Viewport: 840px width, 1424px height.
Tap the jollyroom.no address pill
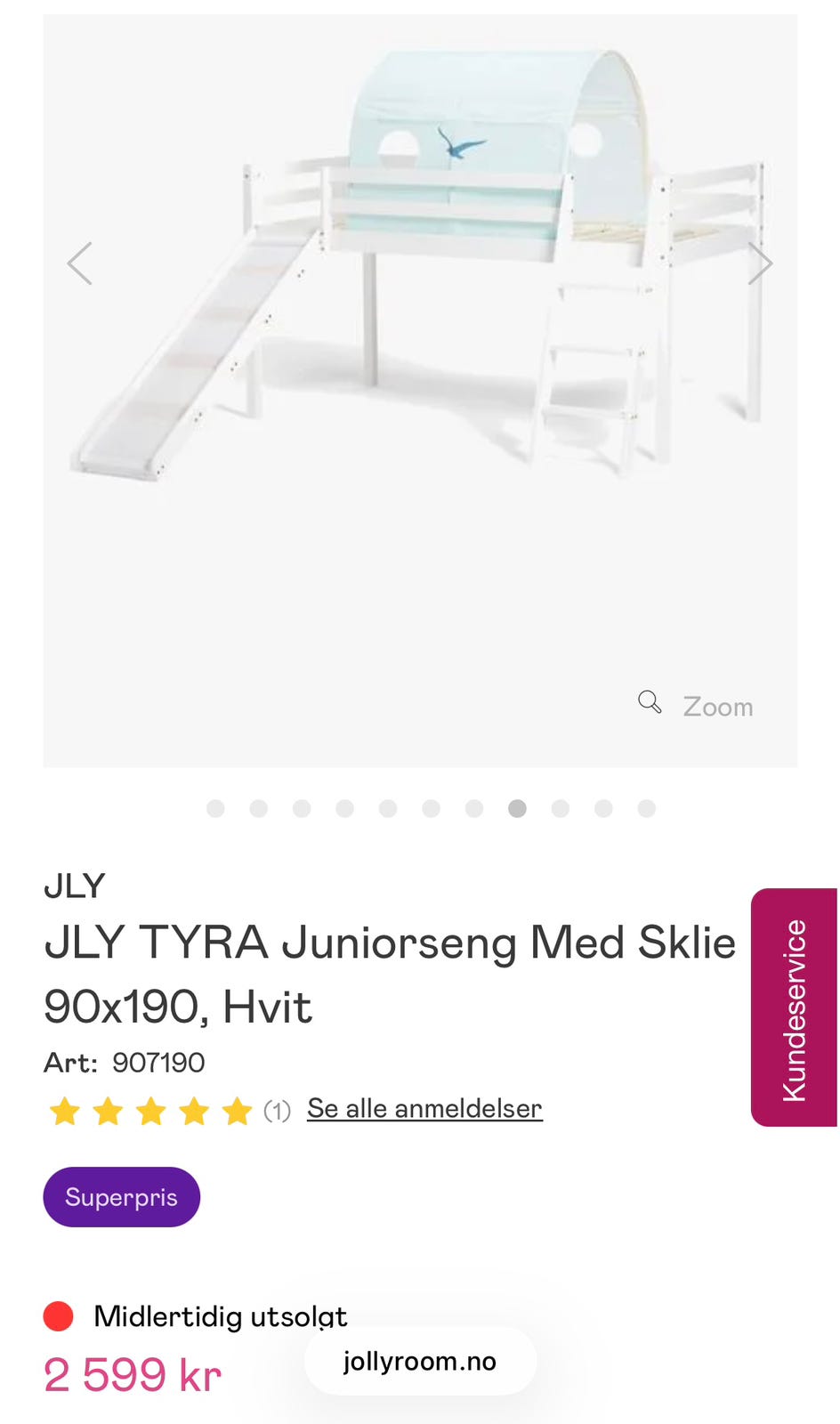[x=420, y=1361]
